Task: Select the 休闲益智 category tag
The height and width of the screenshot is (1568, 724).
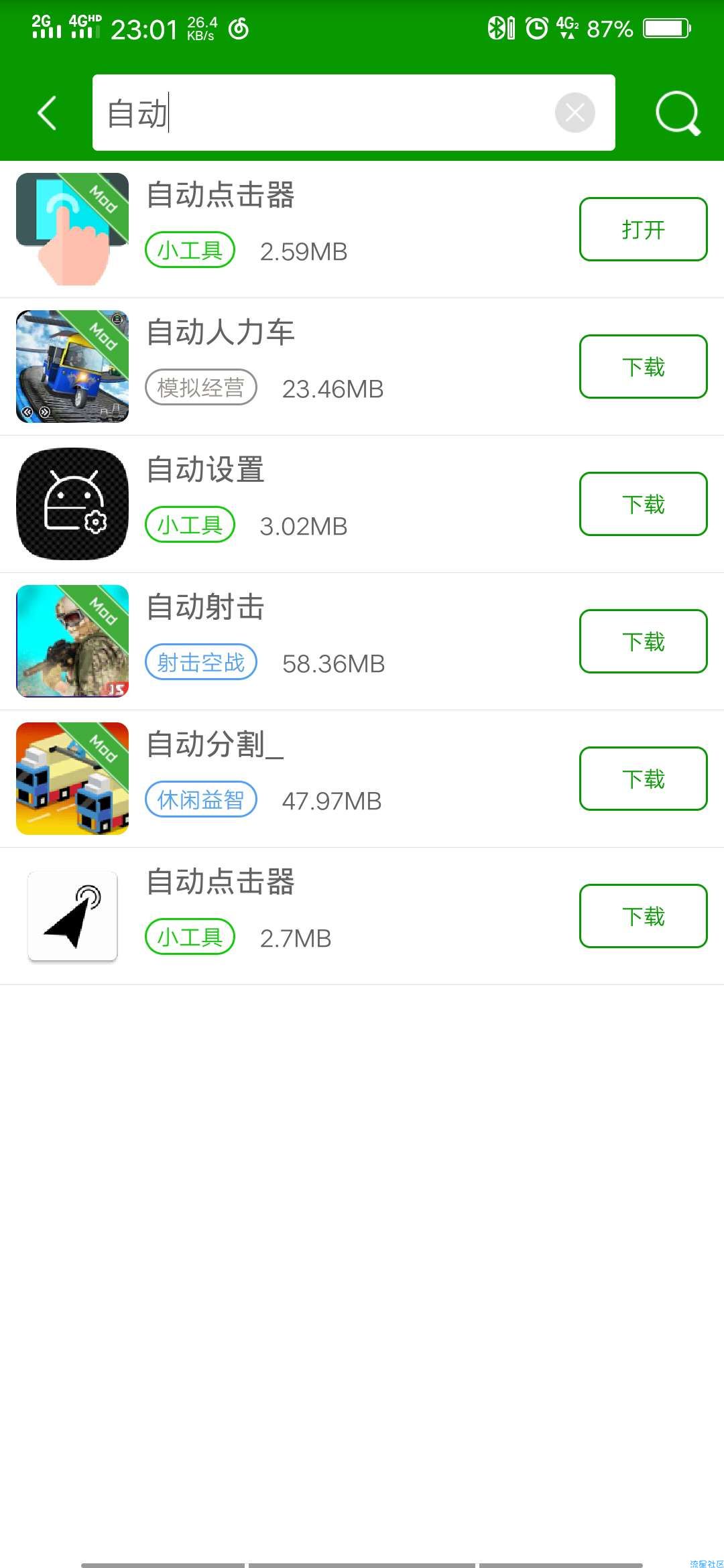Action: point(201,799)
